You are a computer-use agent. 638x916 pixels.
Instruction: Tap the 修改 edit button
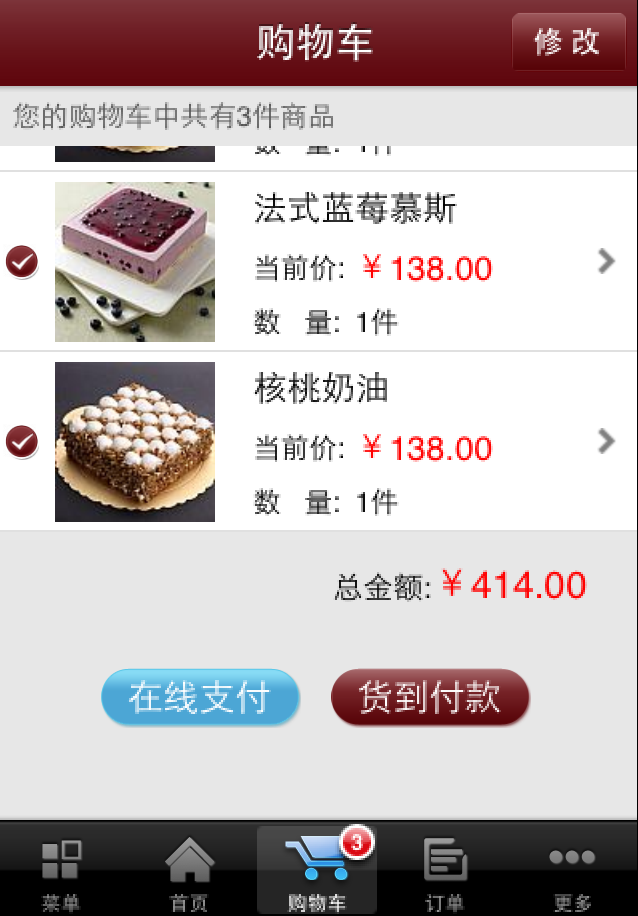click(x=568, y=42)
